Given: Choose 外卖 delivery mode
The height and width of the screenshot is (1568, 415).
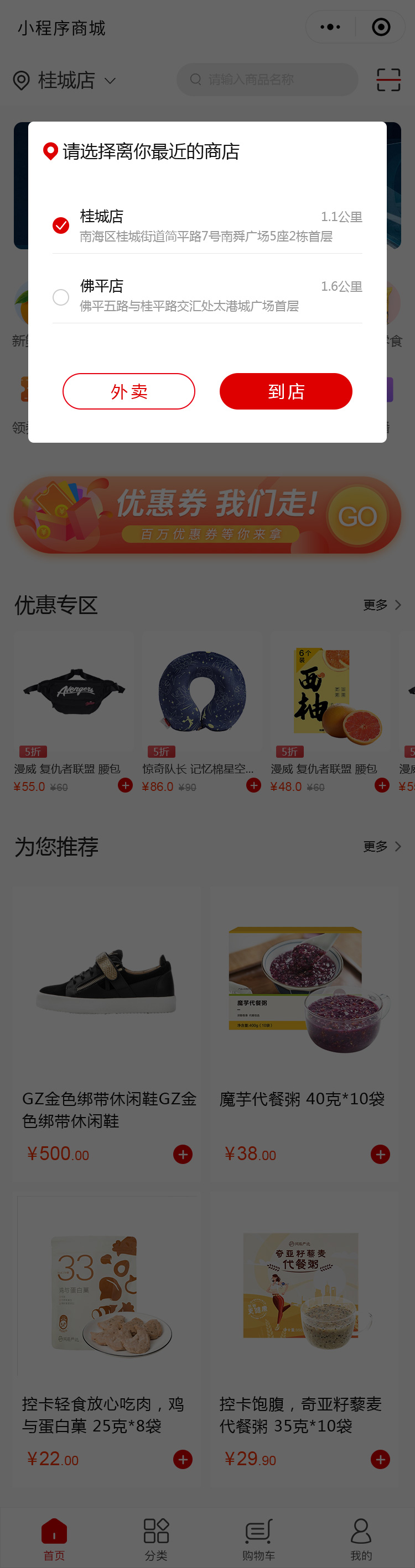Looking at the screenshot, I should pyautogui.click(x=128, y=391).
